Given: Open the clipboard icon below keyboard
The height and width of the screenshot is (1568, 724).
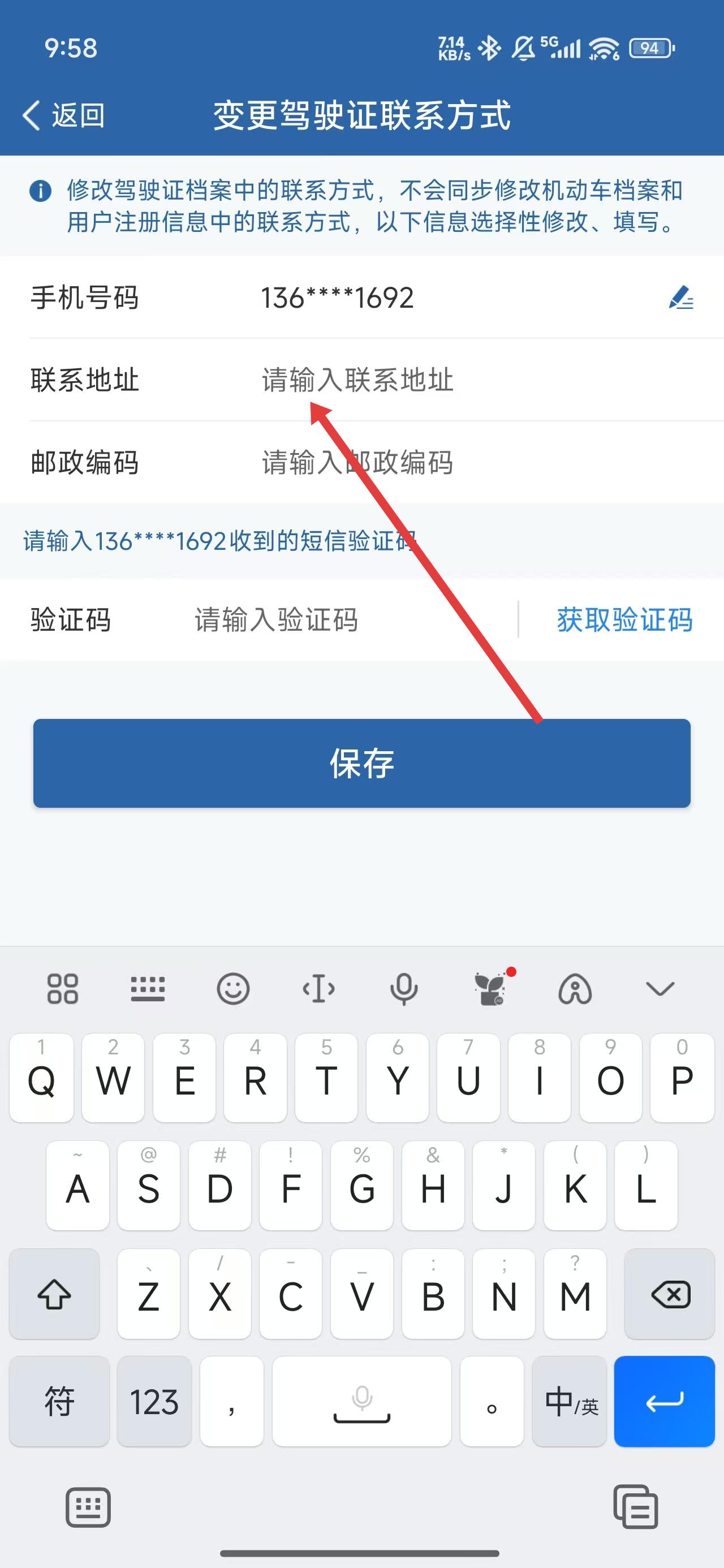Looking at the screenshot, I should pyautogui.click(x=635, y=1506).
